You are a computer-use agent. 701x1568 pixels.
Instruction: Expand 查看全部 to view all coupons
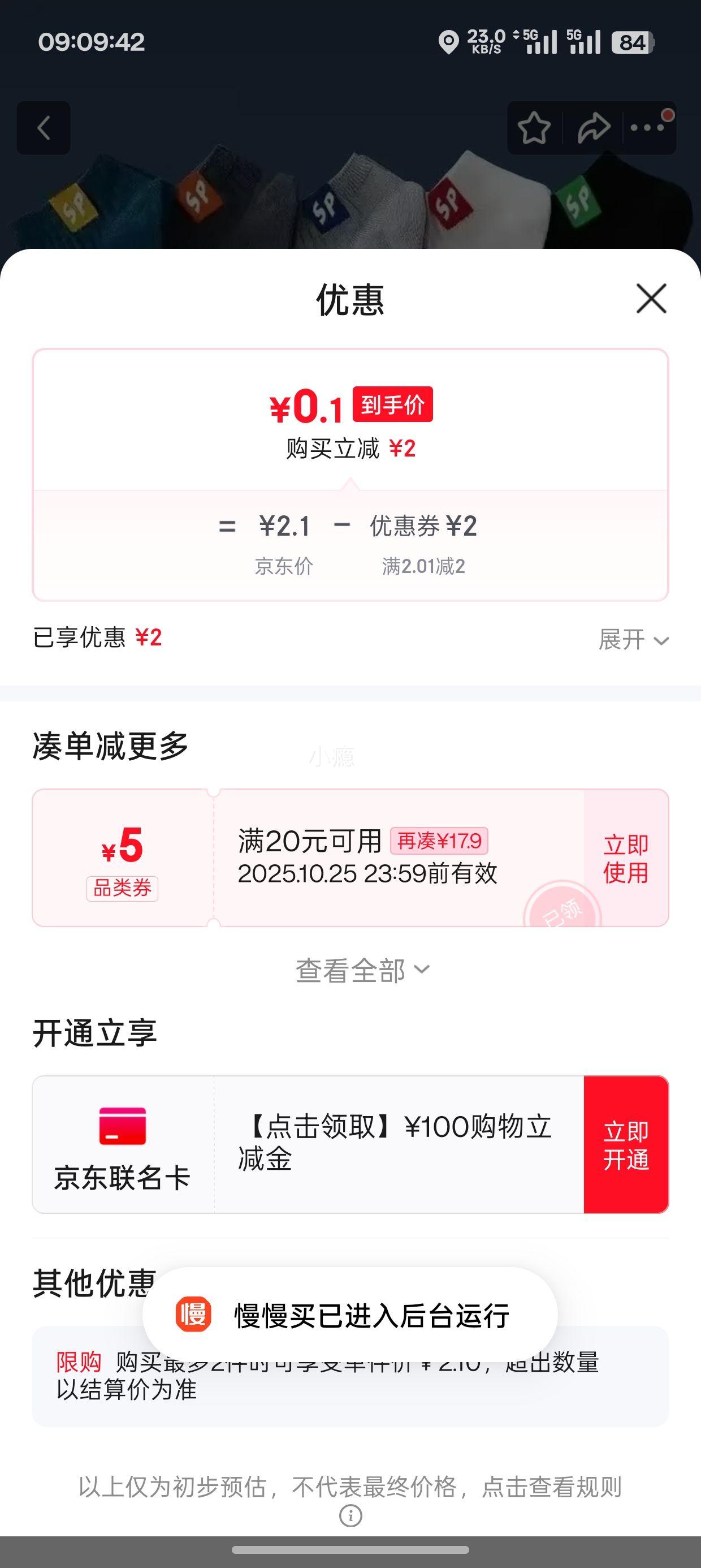pos(362,970)
